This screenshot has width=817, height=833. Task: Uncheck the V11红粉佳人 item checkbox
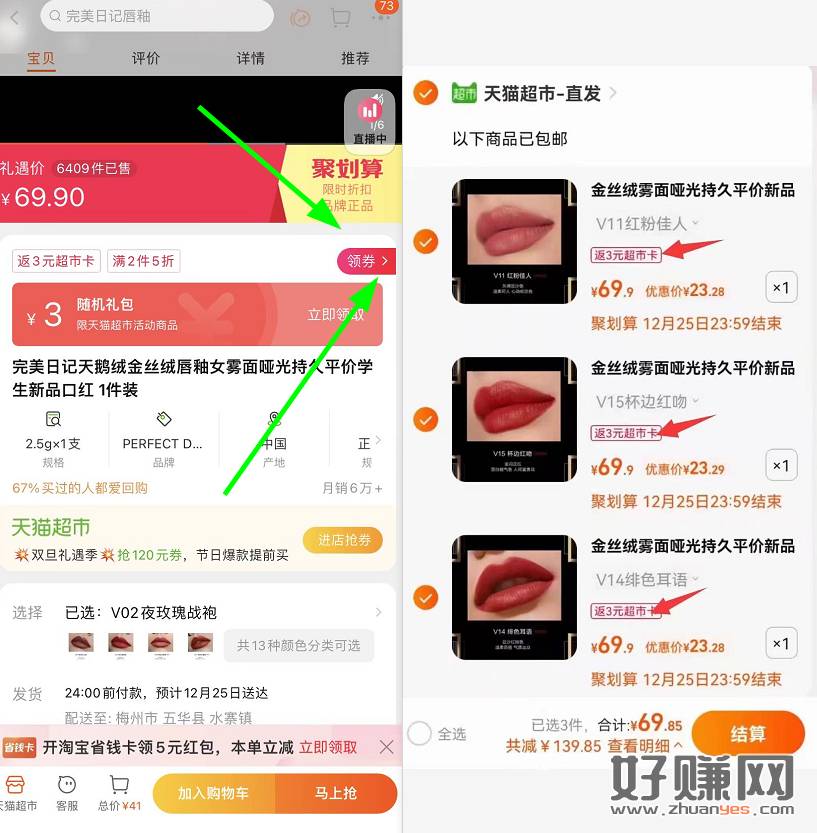click(x=426, y=242)
